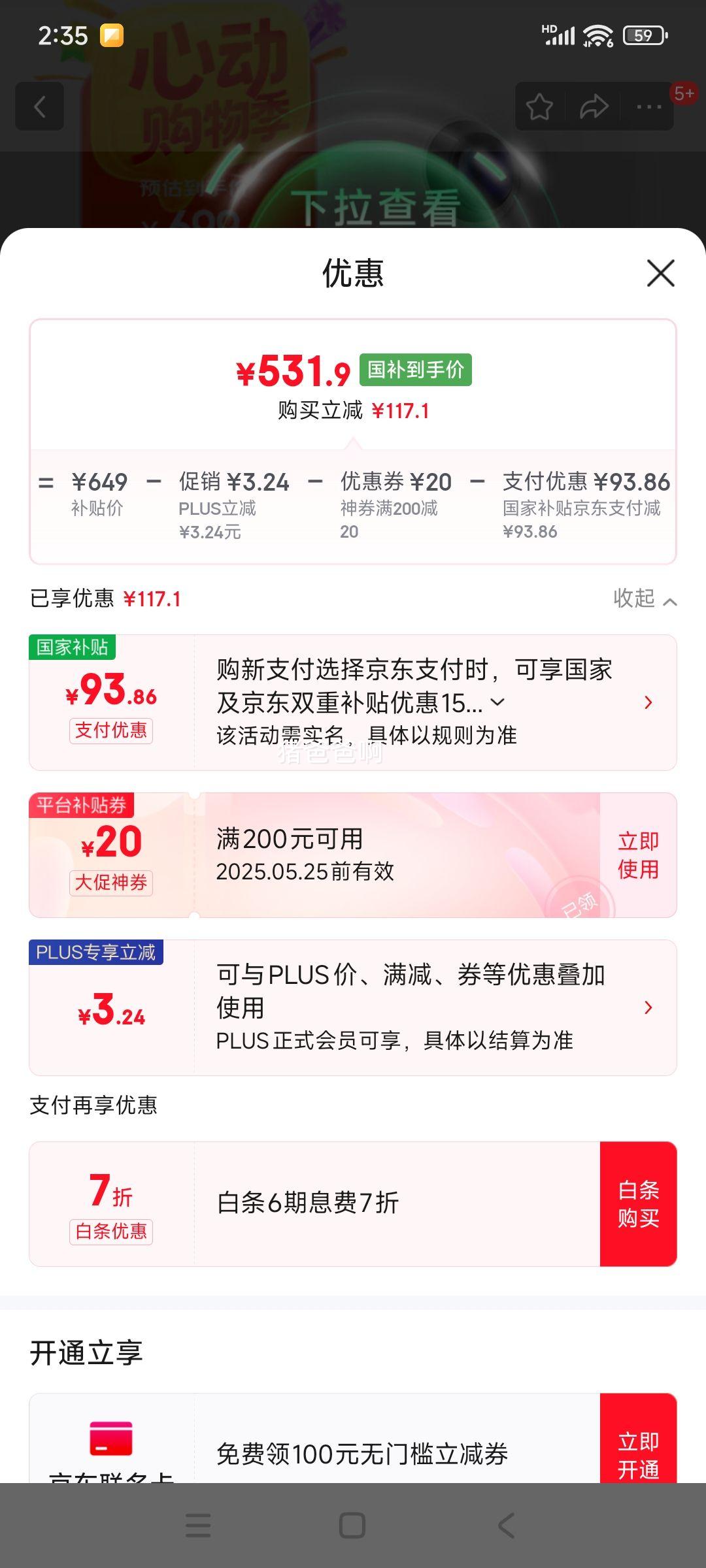Open recent apps from the navigation bar
This screenshot has width=706, height=1568.
click(x=198, y=1526)
